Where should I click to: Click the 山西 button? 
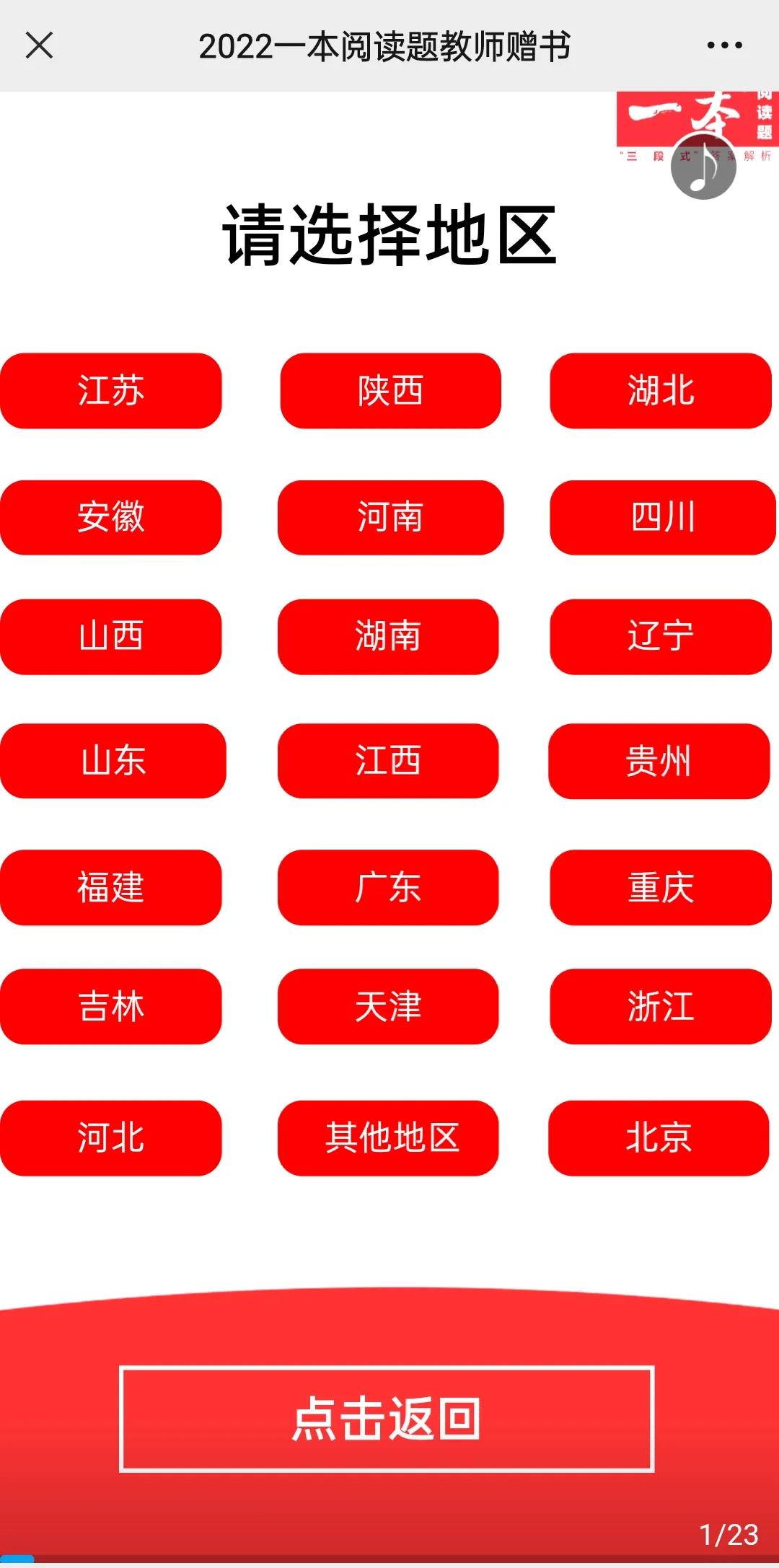click(x=113, y=636)
